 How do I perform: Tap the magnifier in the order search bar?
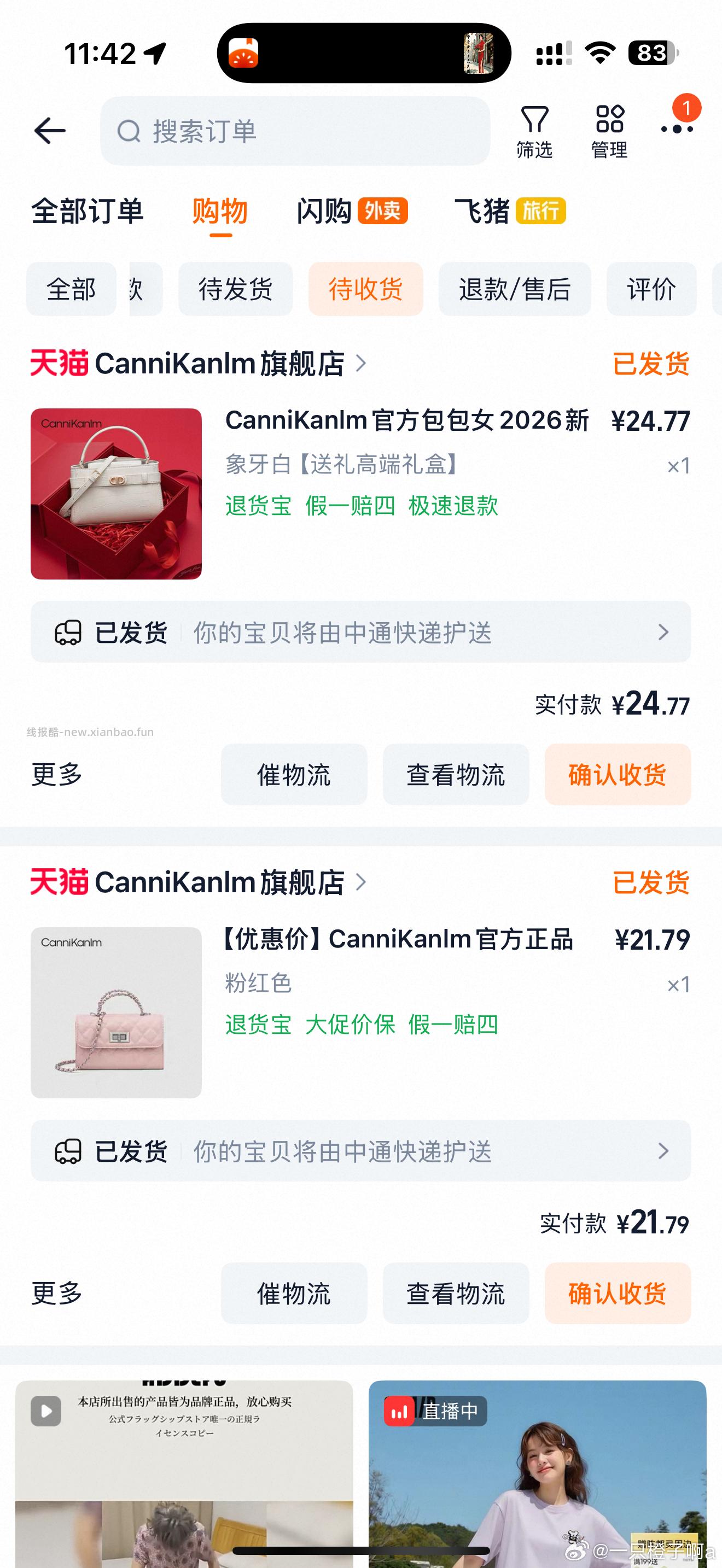129,131
